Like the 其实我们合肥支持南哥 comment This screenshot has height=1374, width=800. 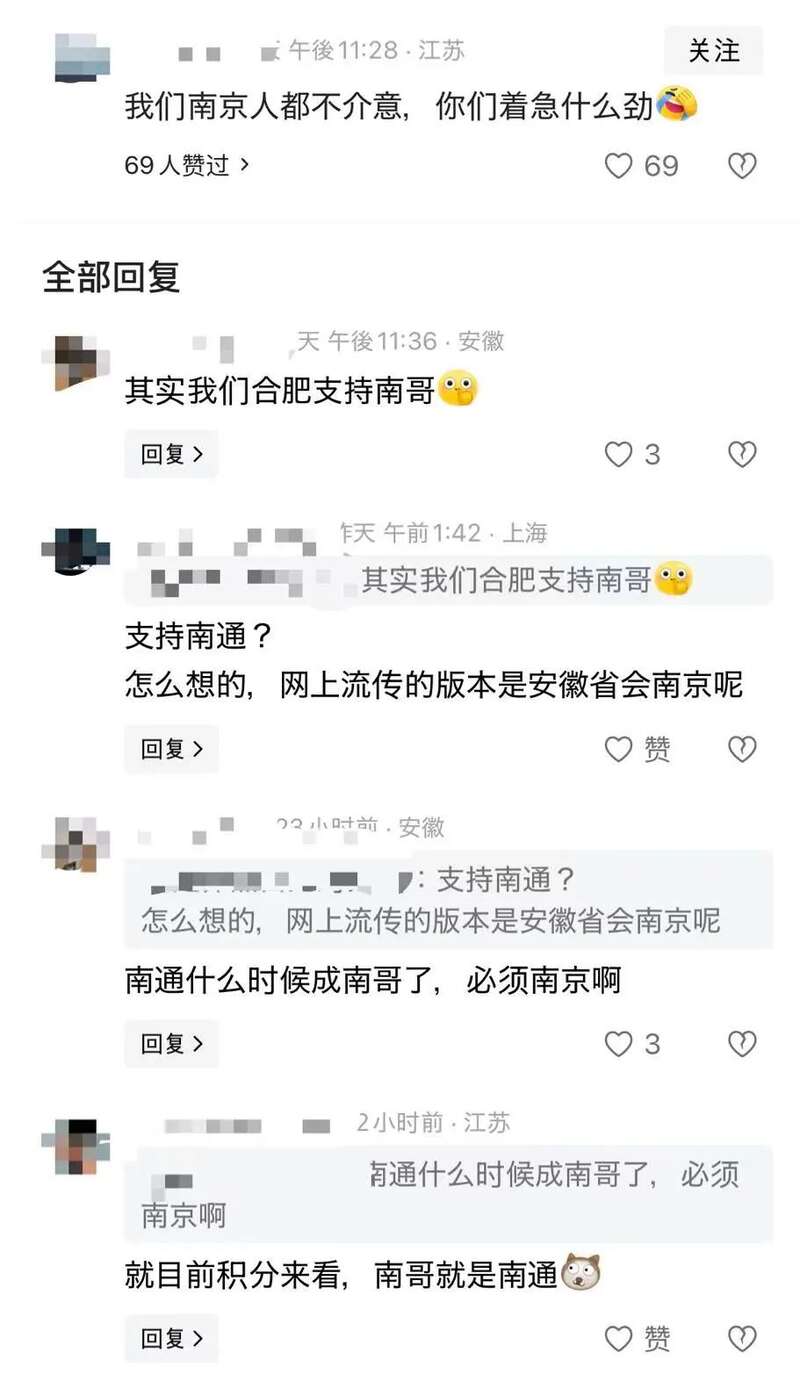(x=620, y=455)
